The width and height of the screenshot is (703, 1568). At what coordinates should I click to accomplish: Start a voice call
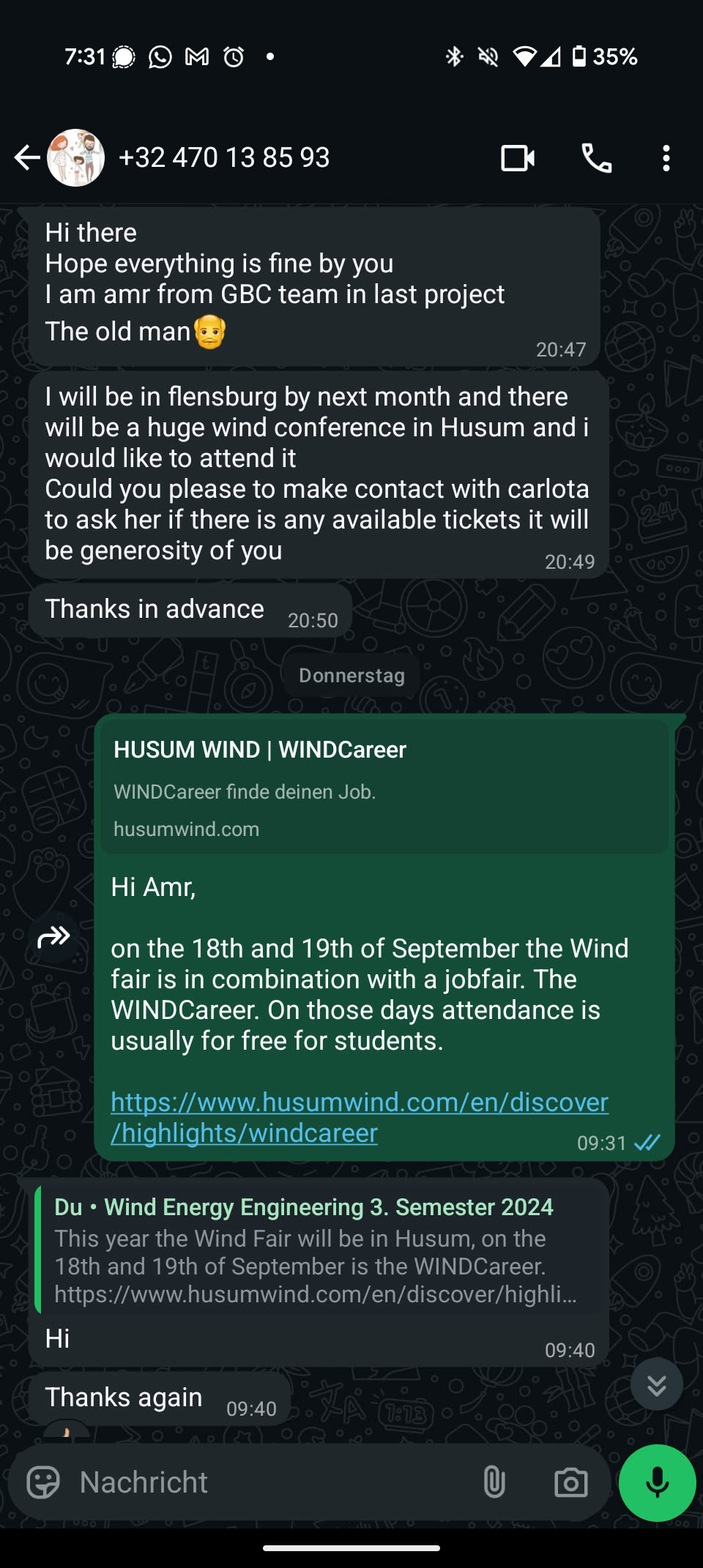[596, 158]
